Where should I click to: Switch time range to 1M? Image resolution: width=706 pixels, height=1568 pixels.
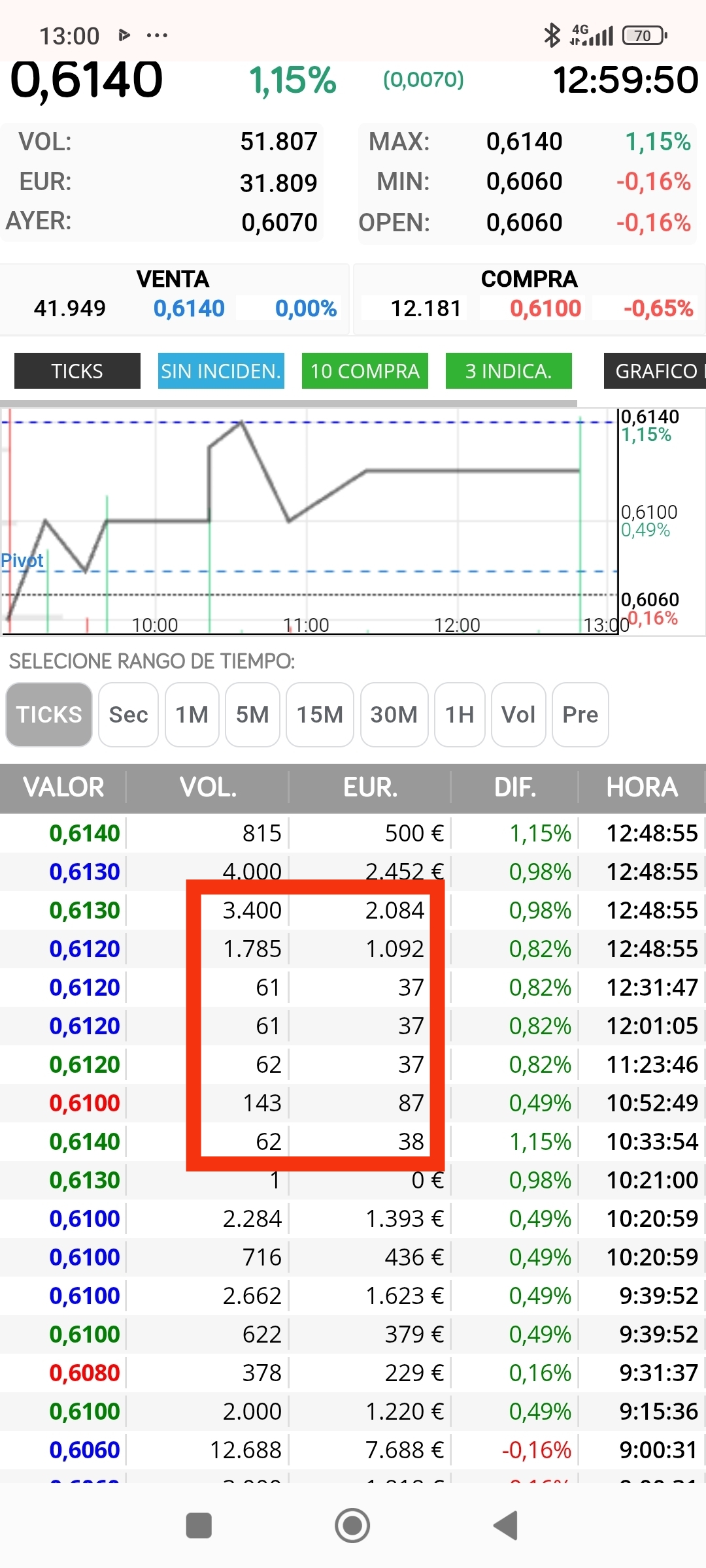192,714
